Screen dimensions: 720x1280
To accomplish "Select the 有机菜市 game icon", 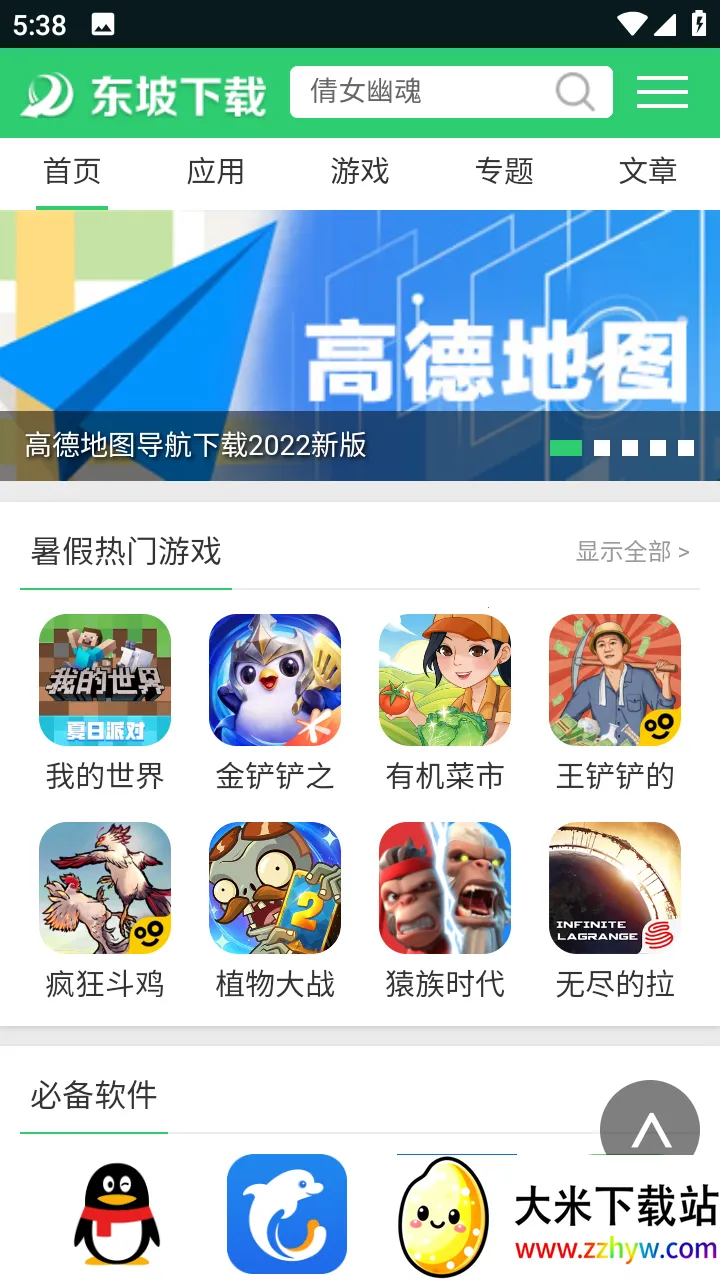I will (x=444, y=680).
